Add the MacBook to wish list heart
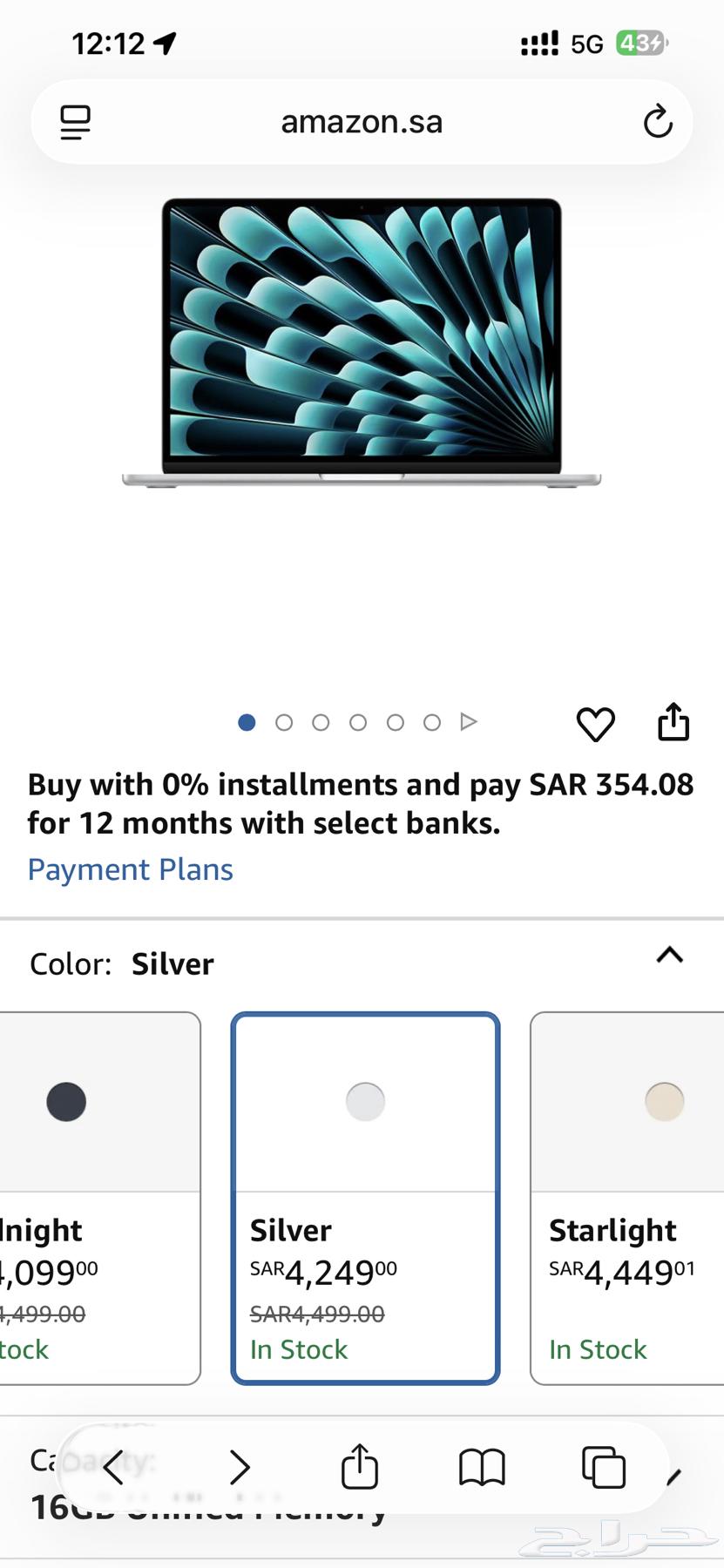724x1568 pixels. 596,724
